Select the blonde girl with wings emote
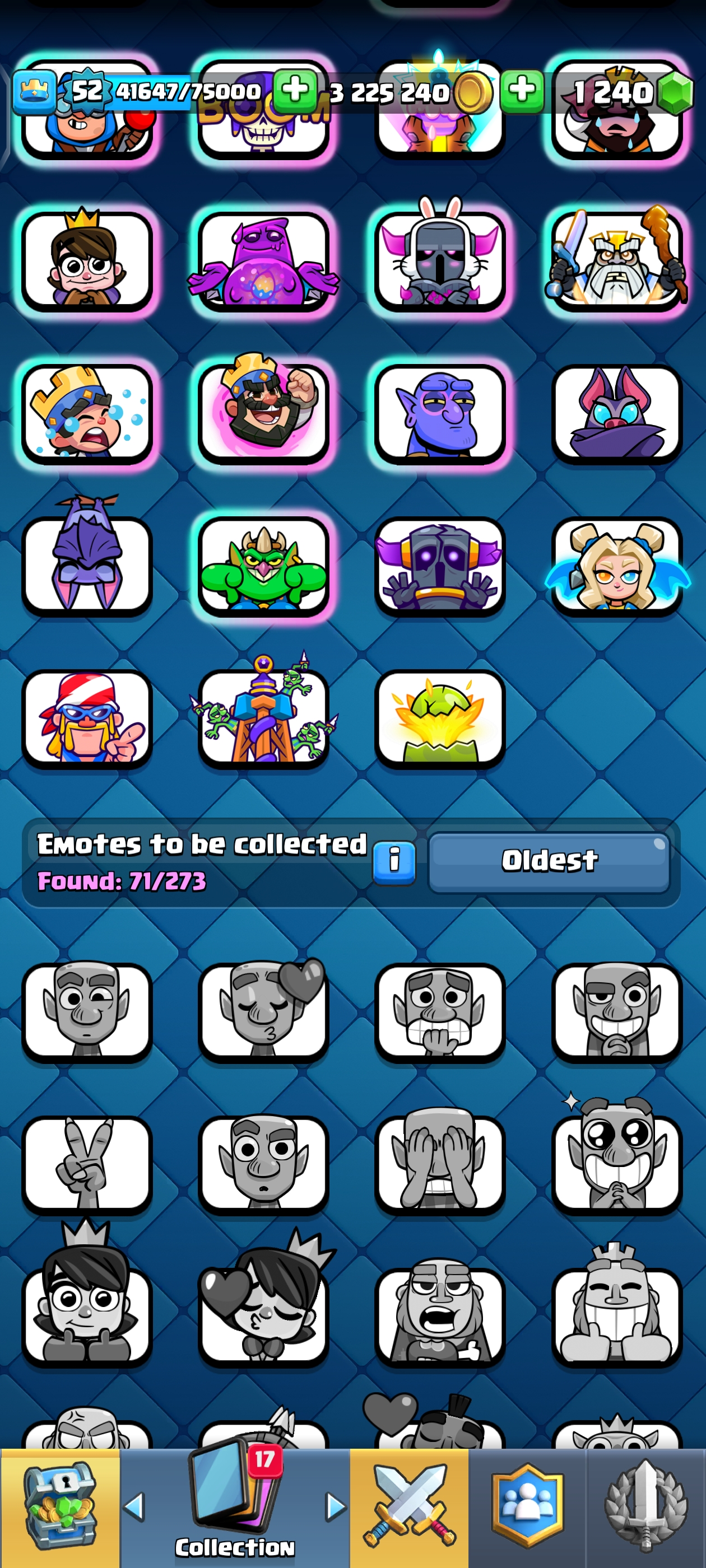The height and width of the screenshot is (1568, 706). coord(616,566)
